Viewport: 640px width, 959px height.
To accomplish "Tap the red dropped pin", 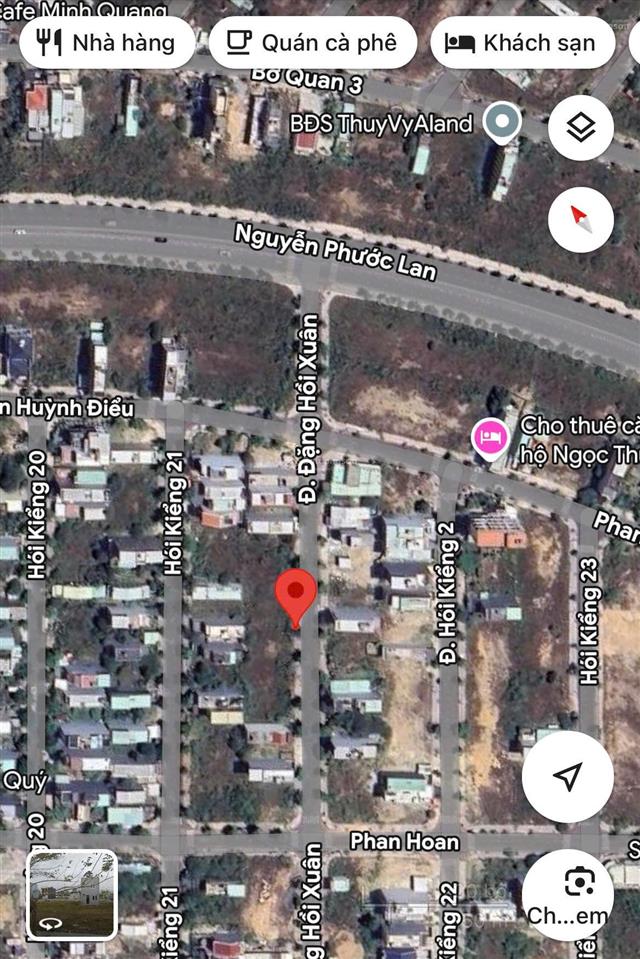I will (x=296, y=597).
